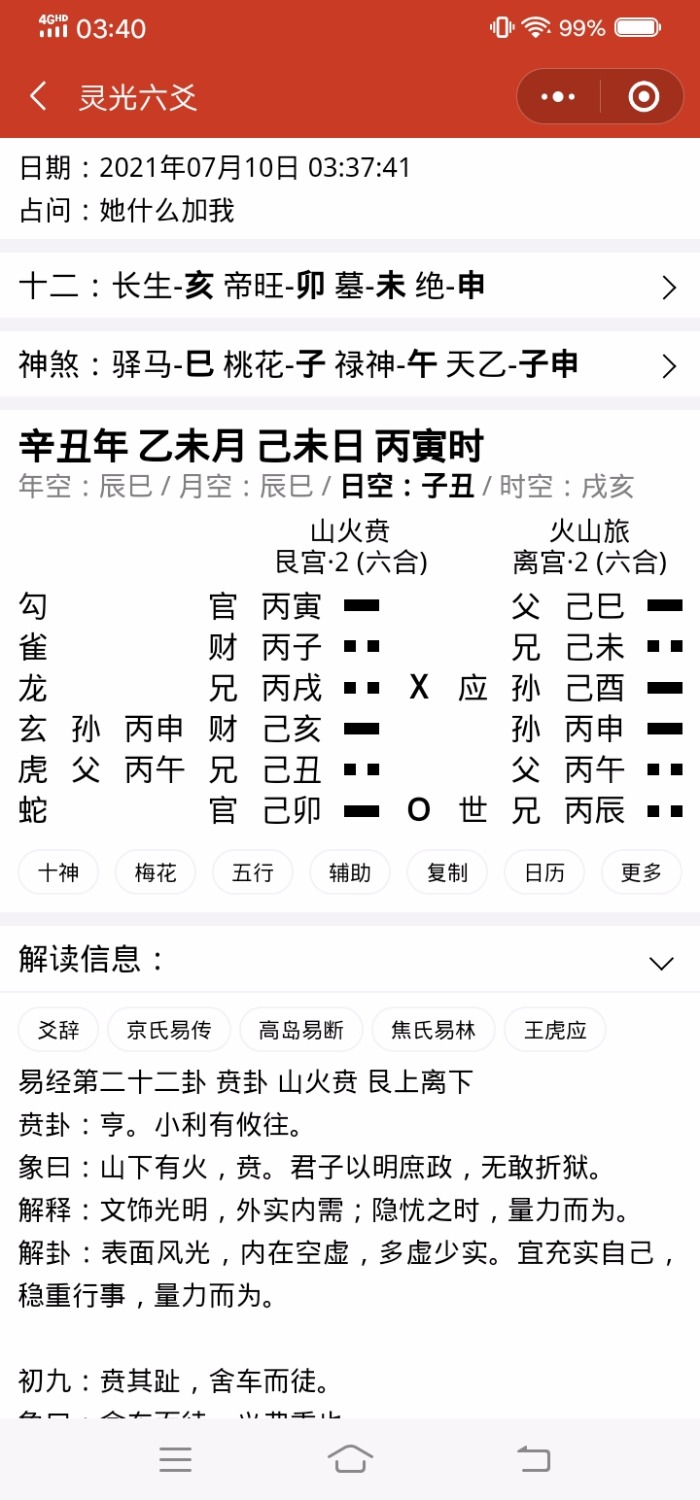The image size is (700, 1500).
Task: Show 更多 options
Action: pyautogui.click(x=641, y=873)
